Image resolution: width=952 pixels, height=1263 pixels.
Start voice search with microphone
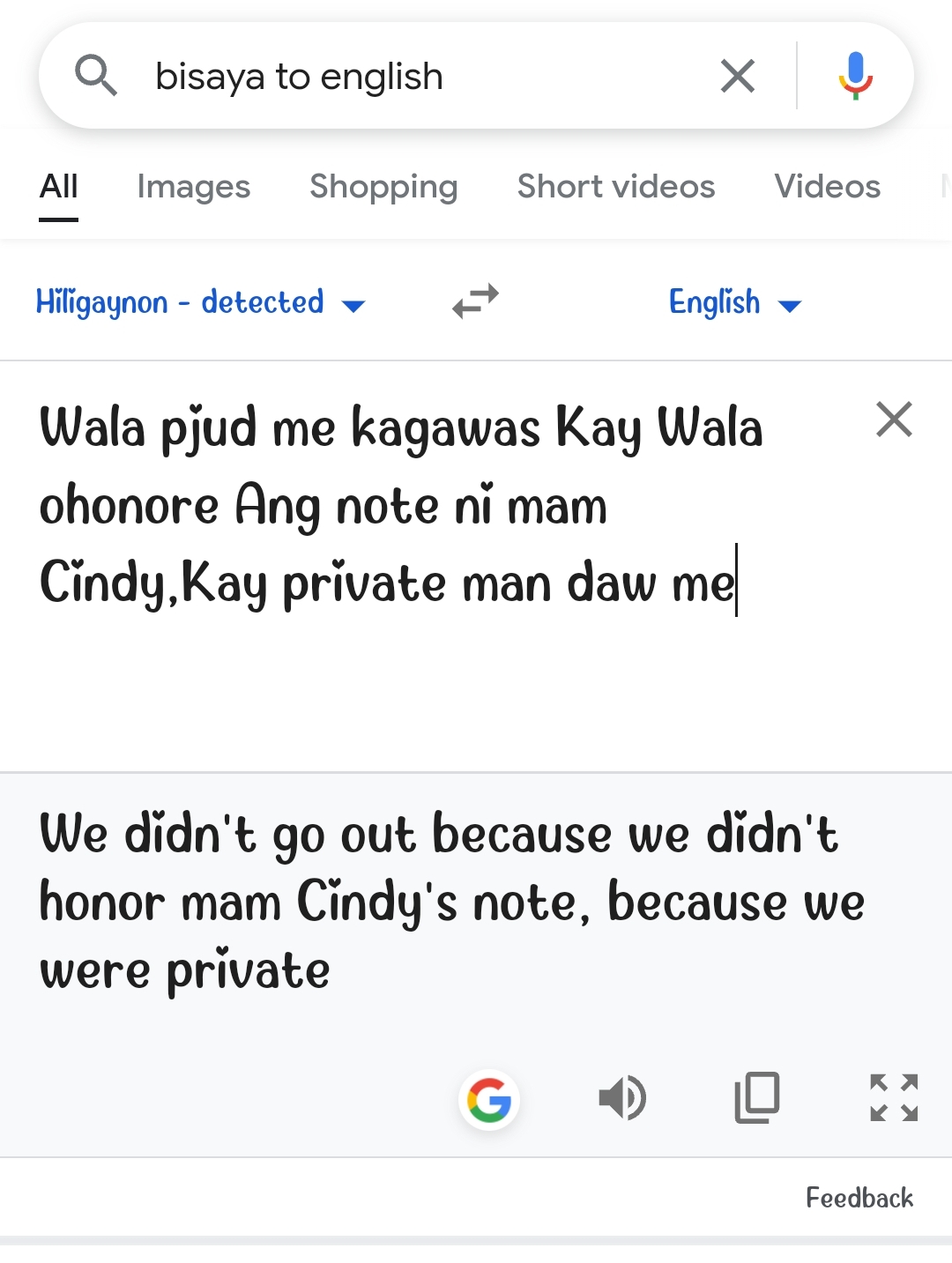pyautogui.click(x=855, y=76)
